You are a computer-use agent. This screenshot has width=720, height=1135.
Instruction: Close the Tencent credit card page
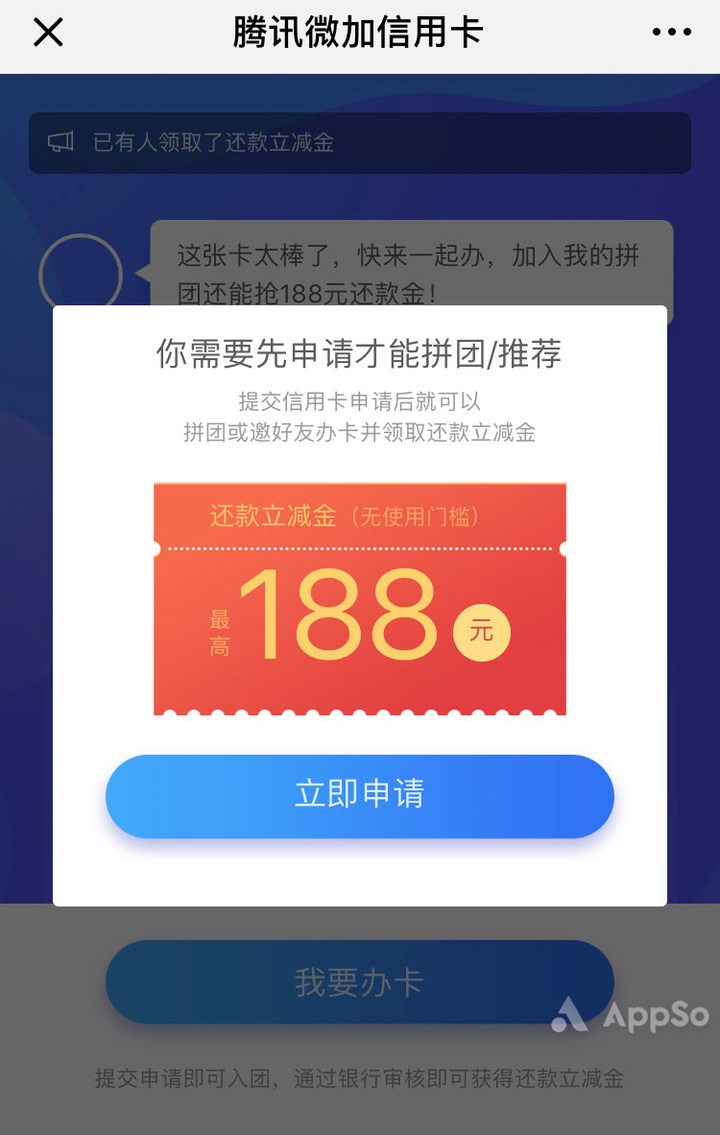(48, 33)
